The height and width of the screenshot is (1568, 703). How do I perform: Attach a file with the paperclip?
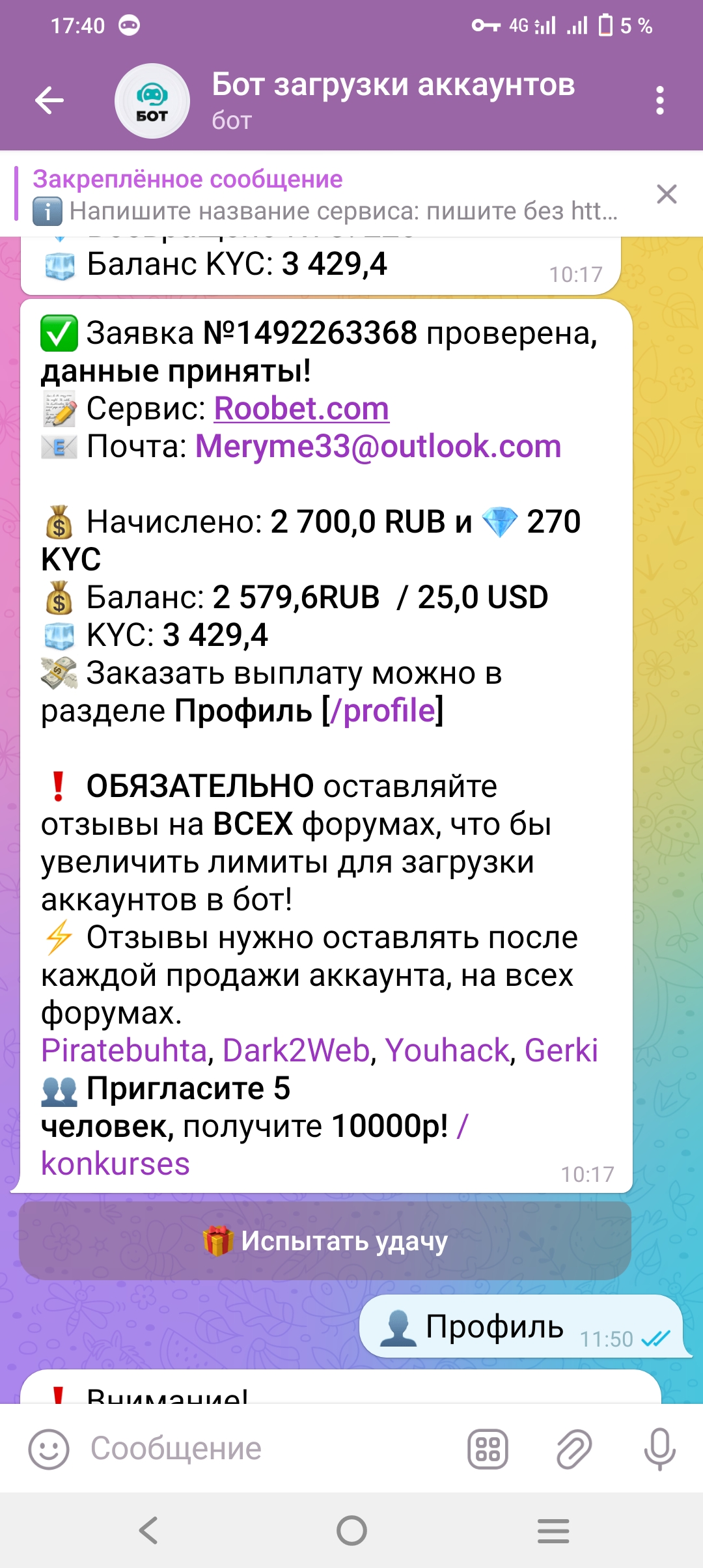[573, 1449]
